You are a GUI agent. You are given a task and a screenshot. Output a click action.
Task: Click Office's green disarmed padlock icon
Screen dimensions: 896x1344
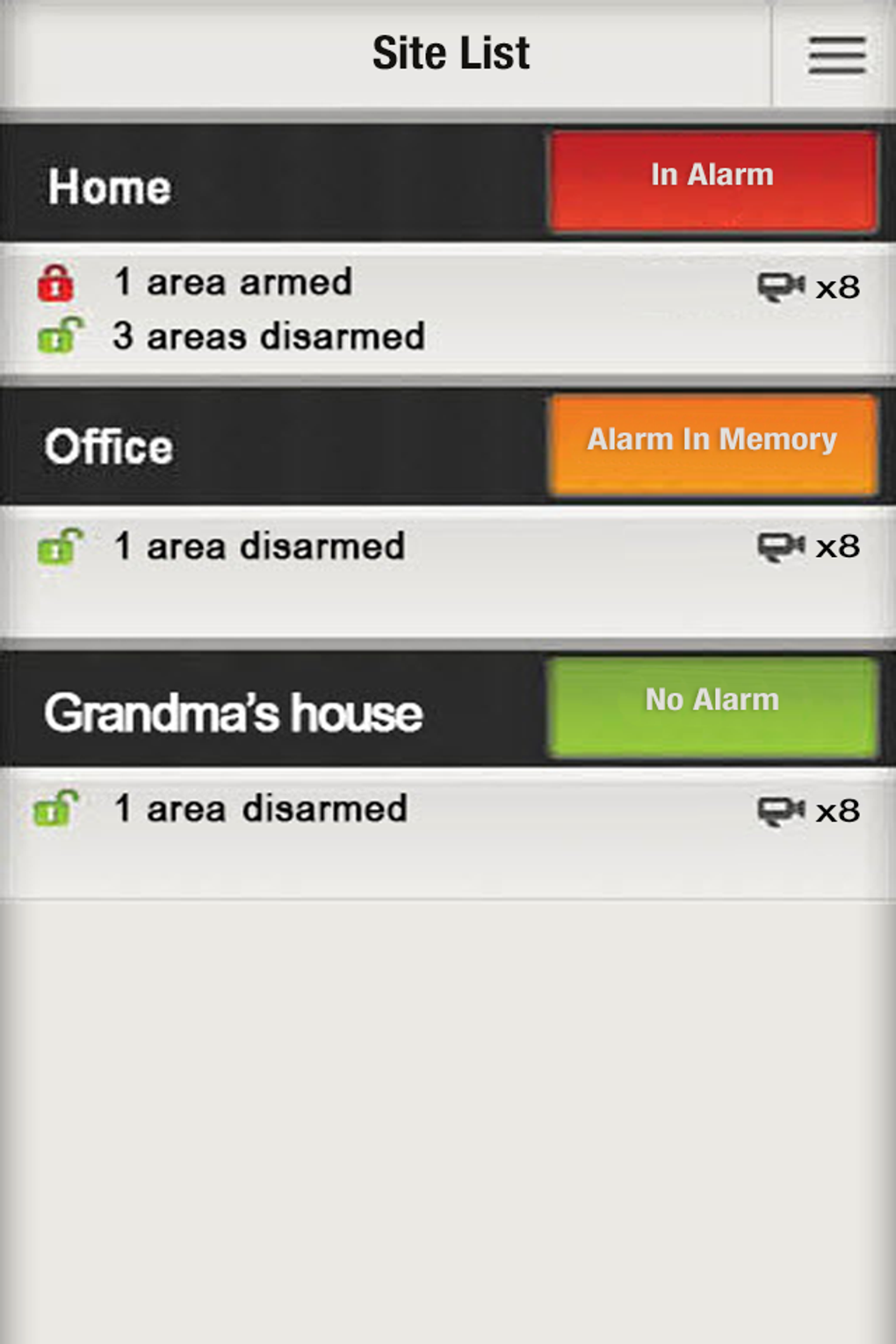coord(59,546)
